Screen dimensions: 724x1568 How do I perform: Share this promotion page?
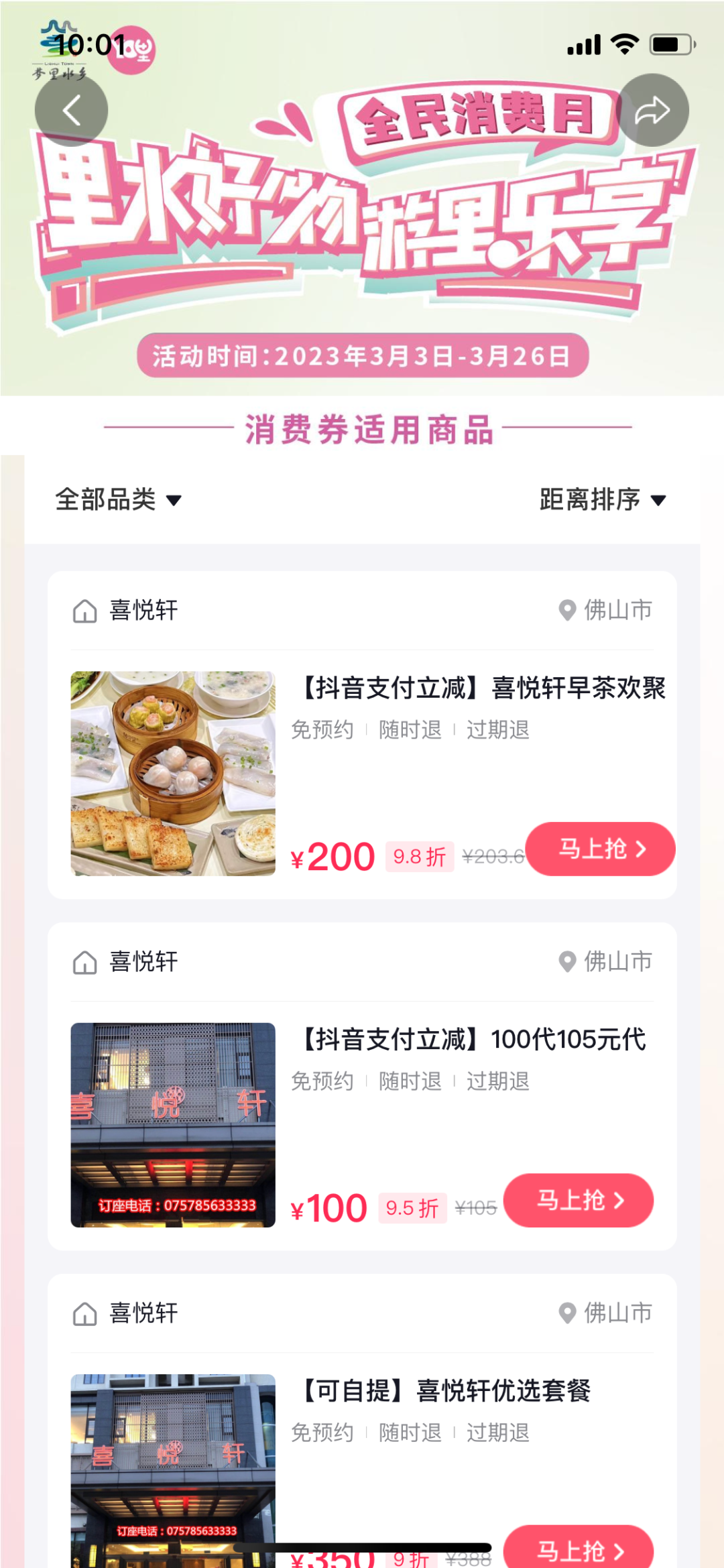[652, 110]
